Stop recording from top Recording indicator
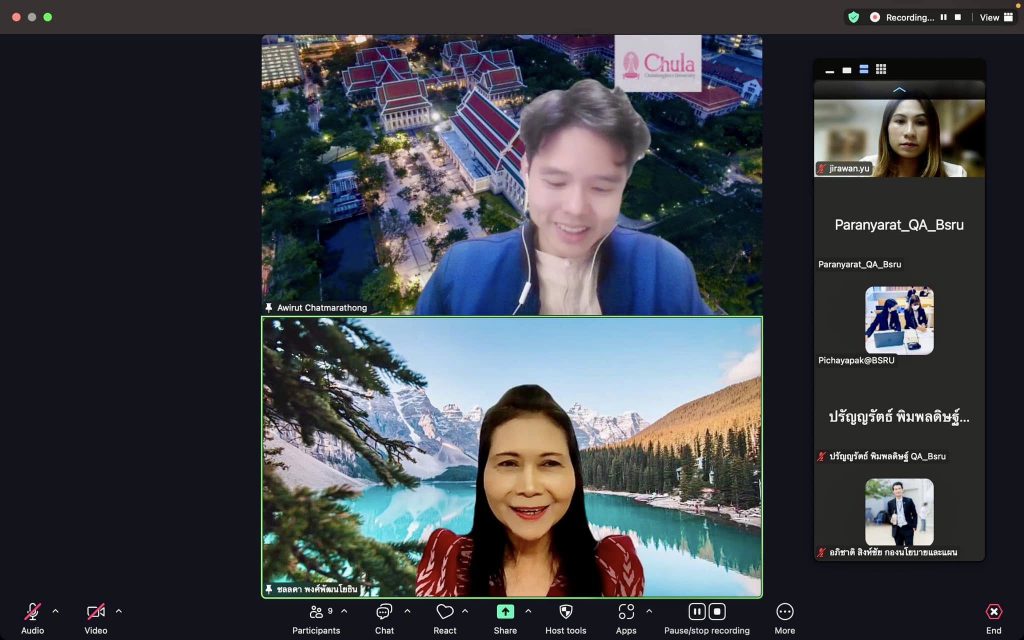Image resolution: width=1024 pixels, height=640 pixels. (957, 17)
